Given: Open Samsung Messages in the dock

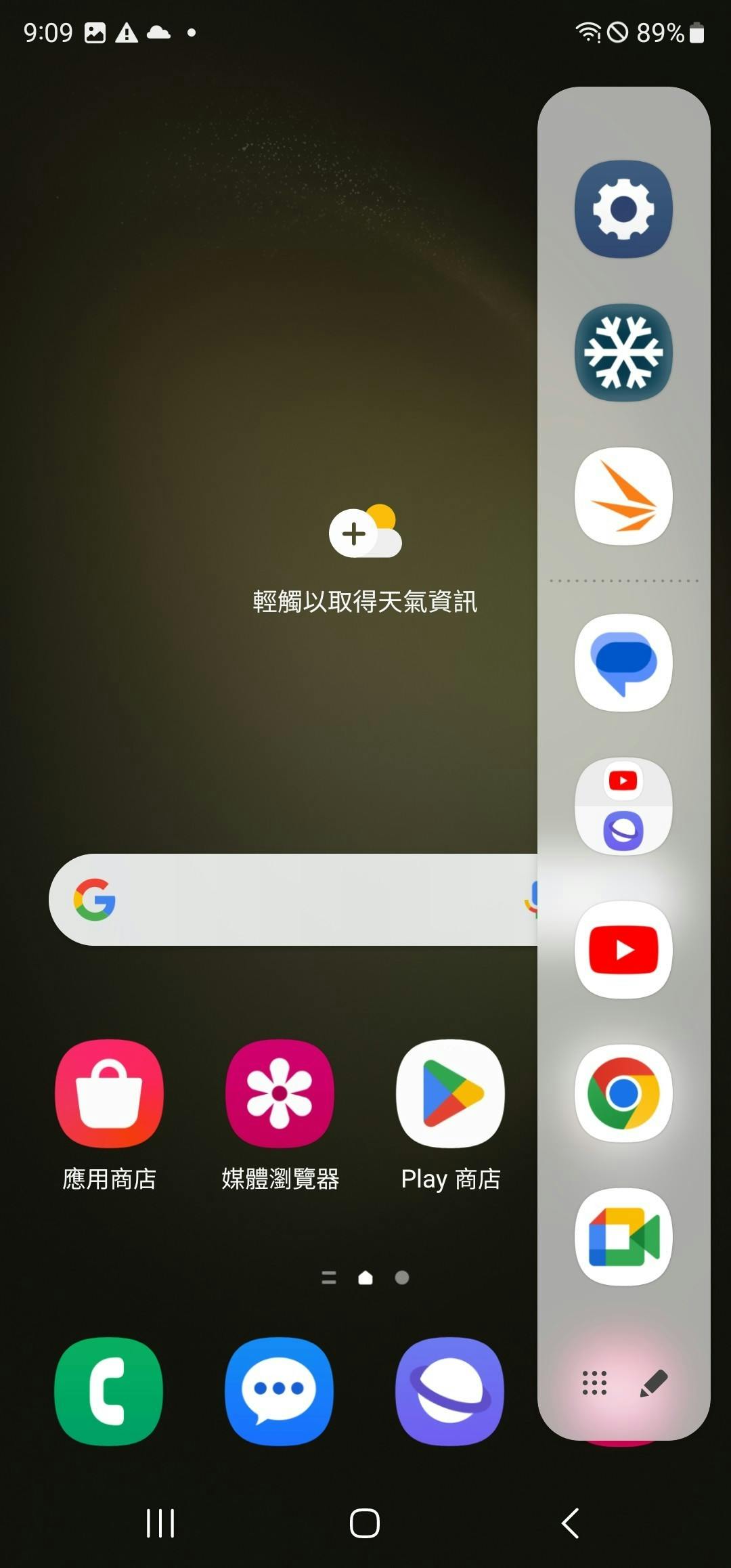Looking at the screenshot, I should coord(280,1391).
